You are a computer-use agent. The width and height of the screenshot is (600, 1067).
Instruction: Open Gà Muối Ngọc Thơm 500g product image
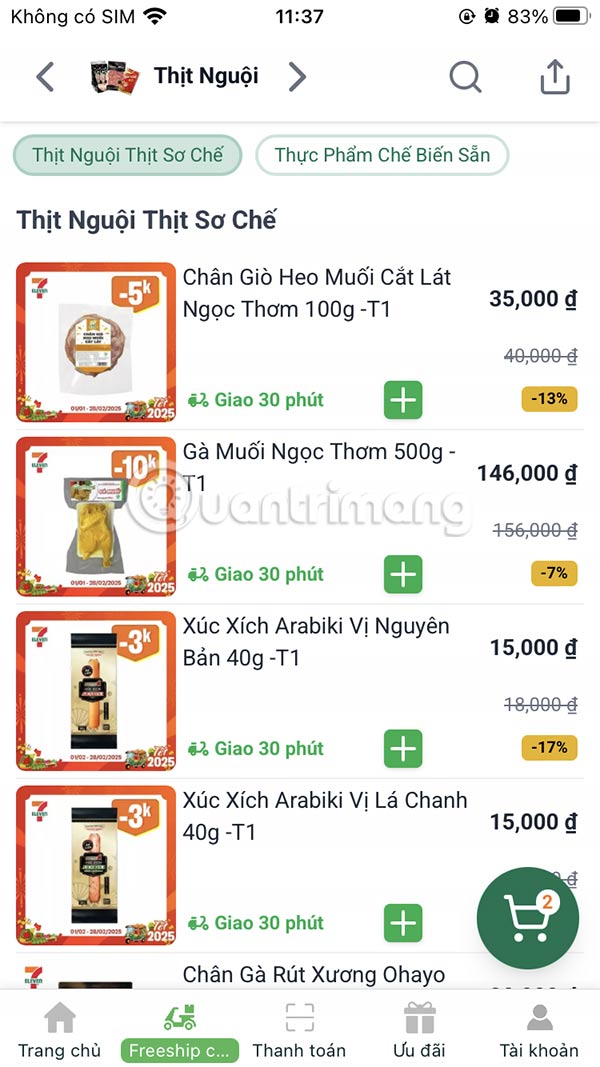[x=96, y=516]
